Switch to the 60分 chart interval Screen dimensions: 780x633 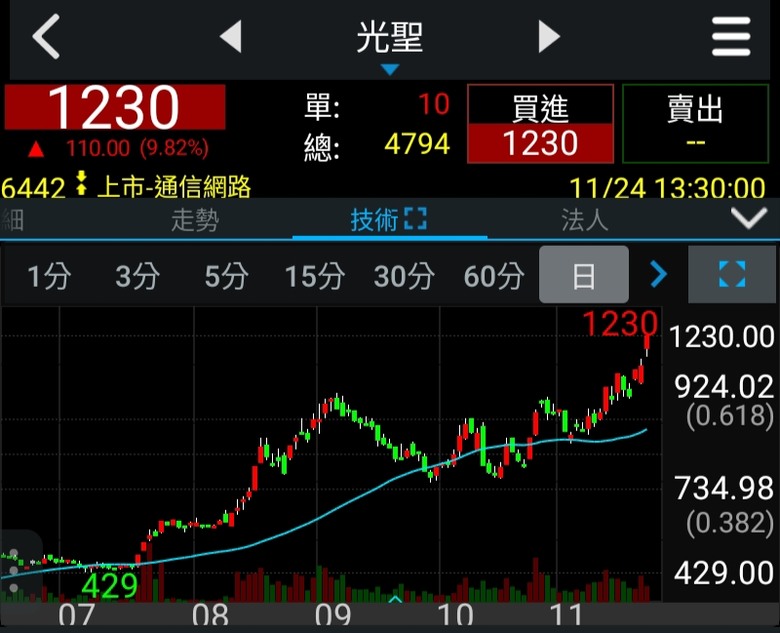click(x=494, y=276)
